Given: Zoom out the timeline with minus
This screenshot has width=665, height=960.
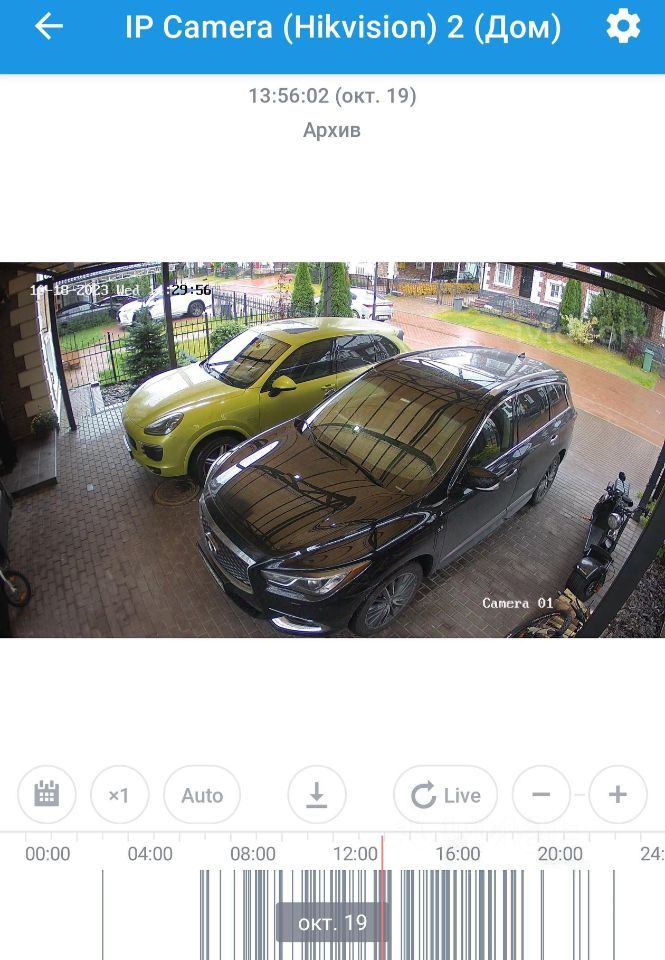Looking at the screenshot, I should (x=541, y=795).
